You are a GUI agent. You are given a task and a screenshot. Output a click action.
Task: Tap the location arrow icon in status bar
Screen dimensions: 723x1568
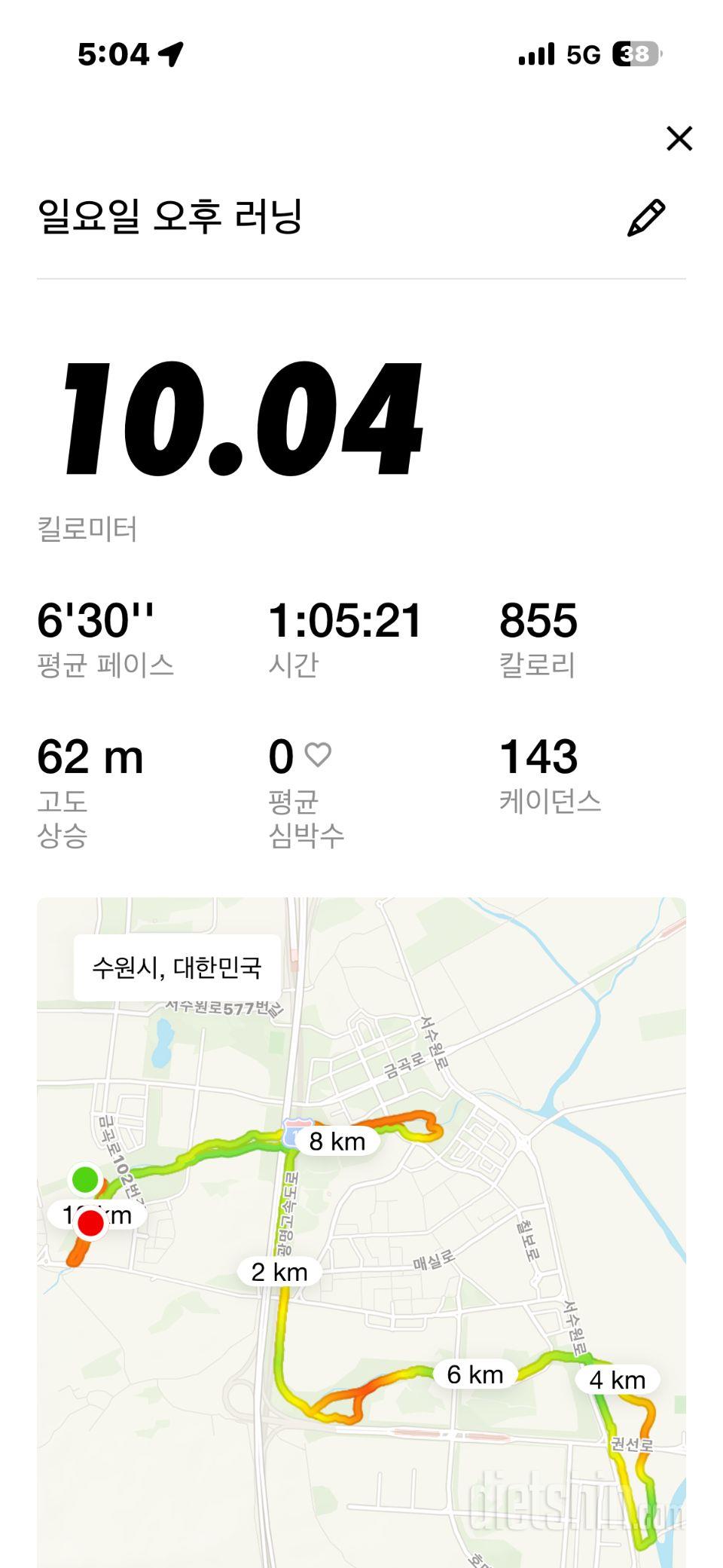[169, 54]
